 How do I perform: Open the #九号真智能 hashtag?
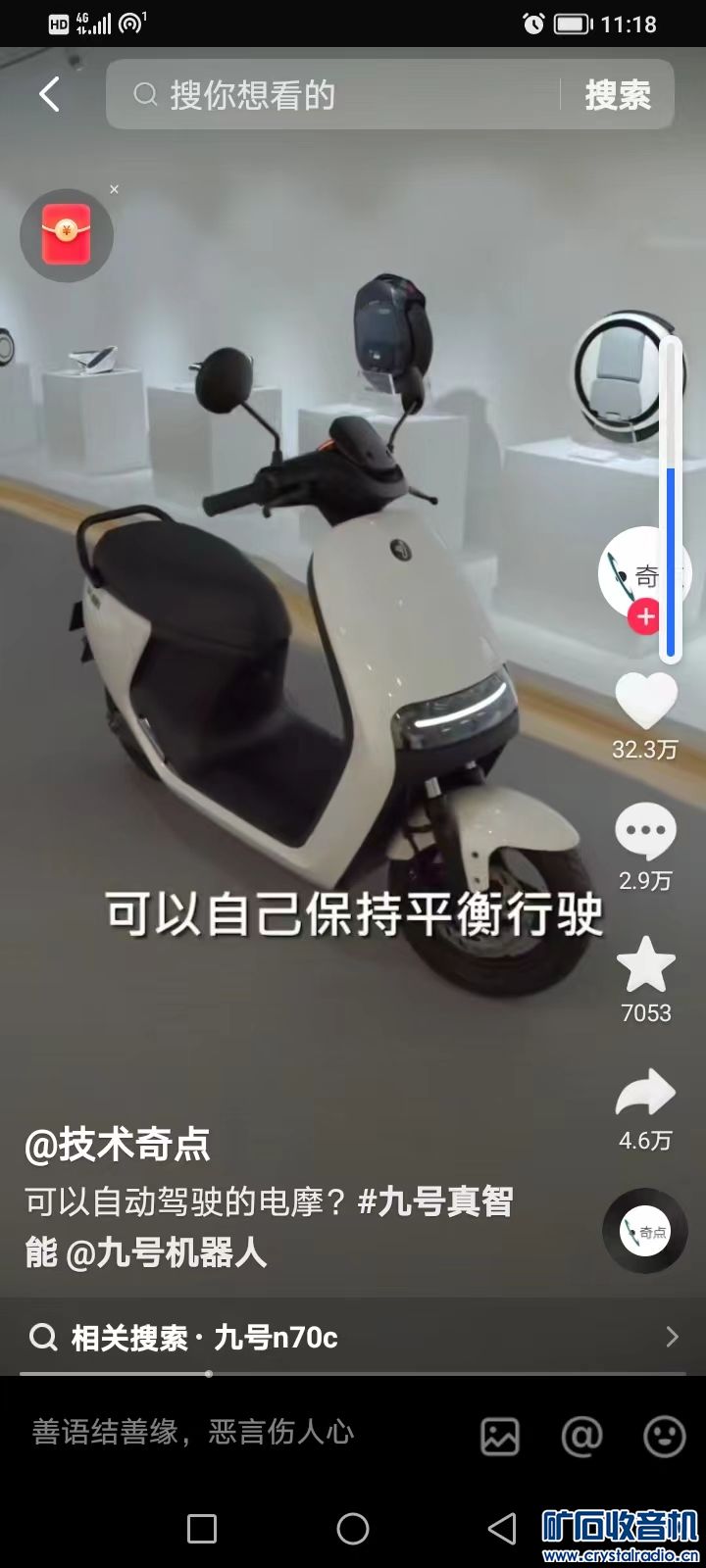point(435,1201)
